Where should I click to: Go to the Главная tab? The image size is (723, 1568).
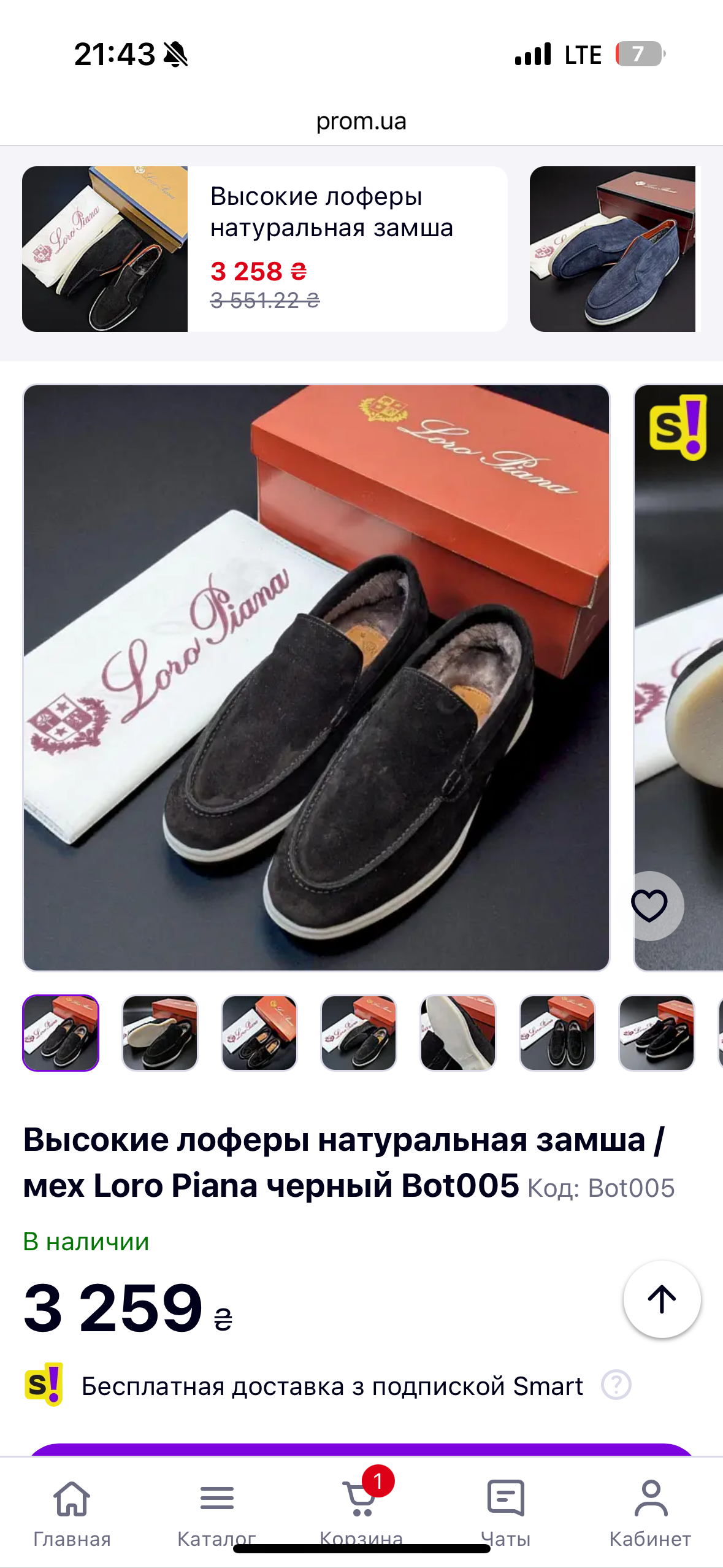point(72,1513)
